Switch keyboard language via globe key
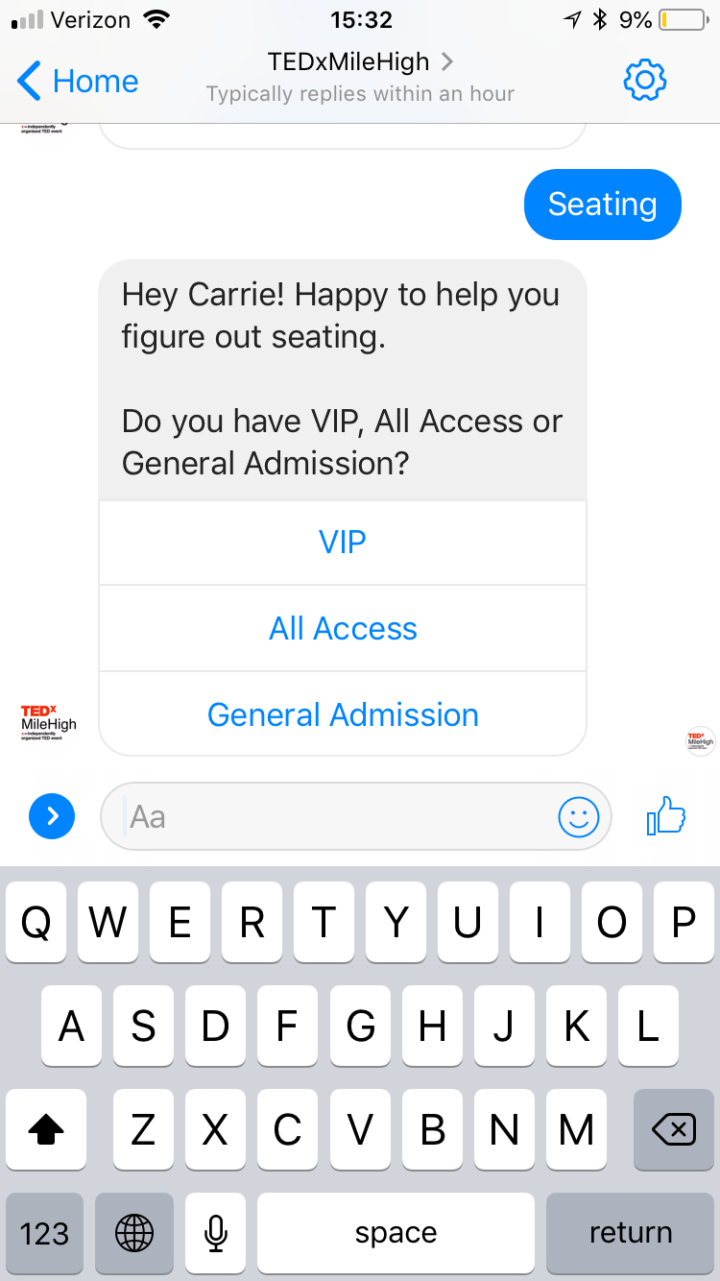This screenshot has height=1281, width=720. coord(135,1233)
